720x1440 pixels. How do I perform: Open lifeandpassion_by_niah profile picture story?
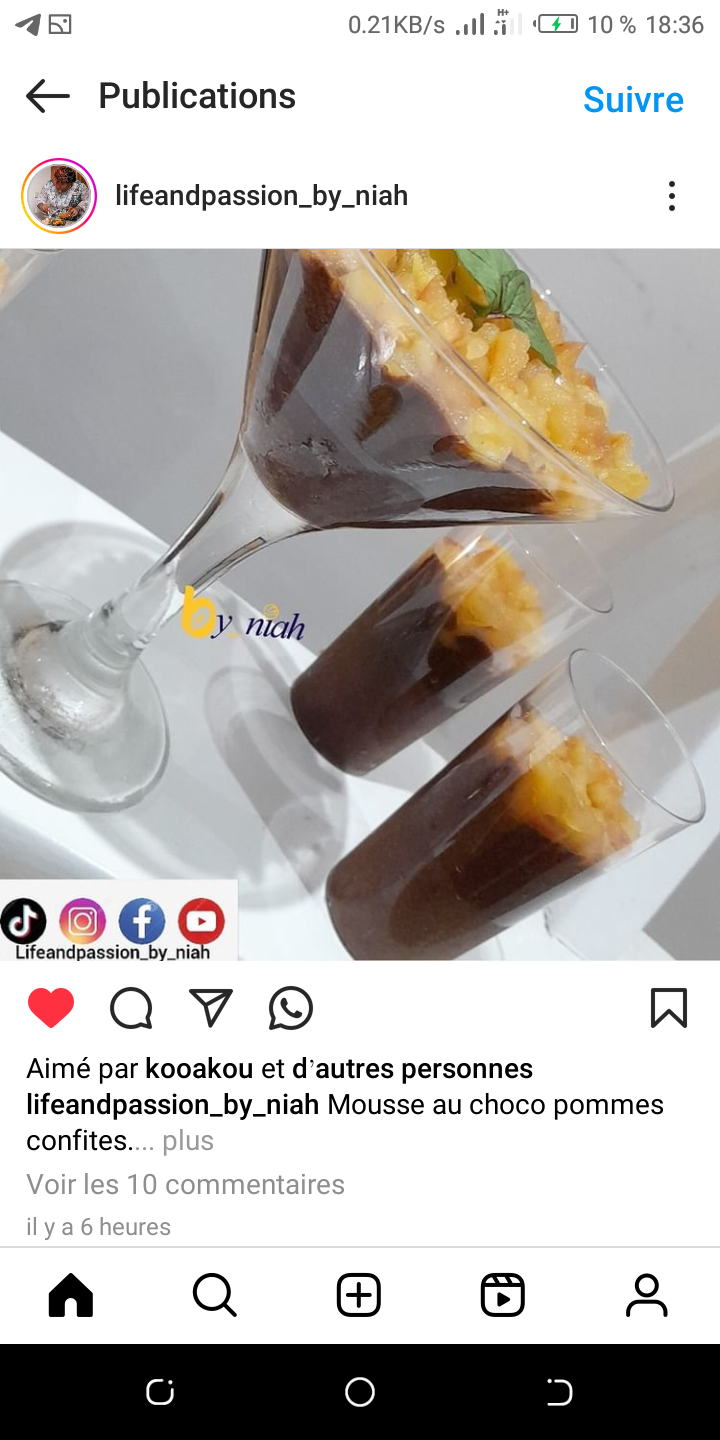[x=59, y=196]
